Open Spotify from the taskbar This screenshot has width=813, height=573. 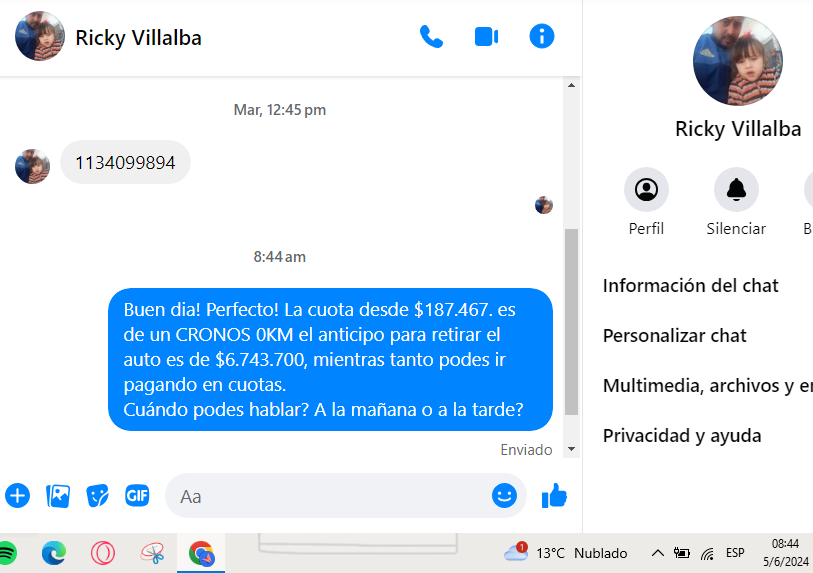pos(6,553)
